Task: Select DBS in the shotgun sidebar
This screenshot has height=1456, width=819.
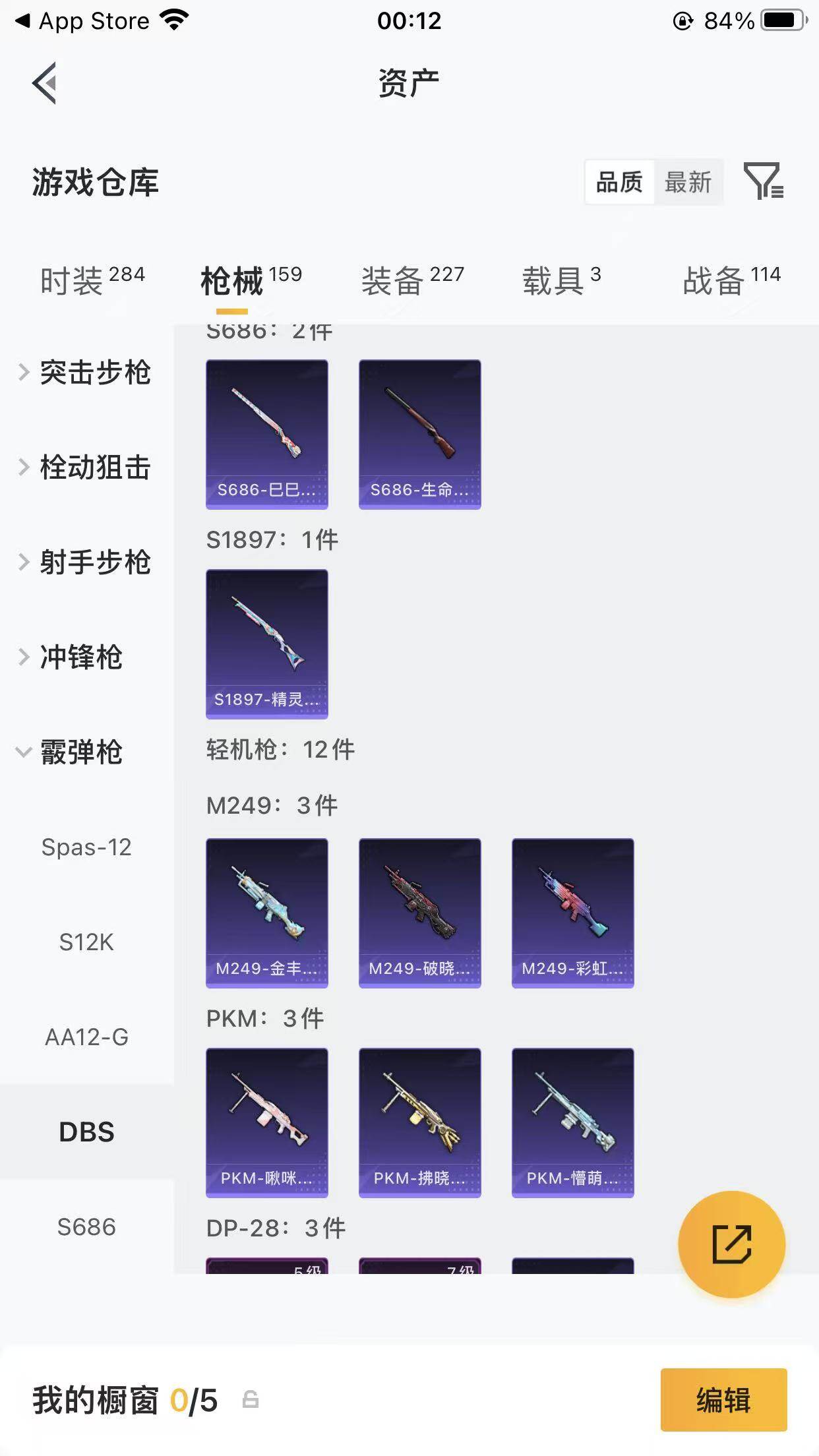Action: pos(86,1131)
